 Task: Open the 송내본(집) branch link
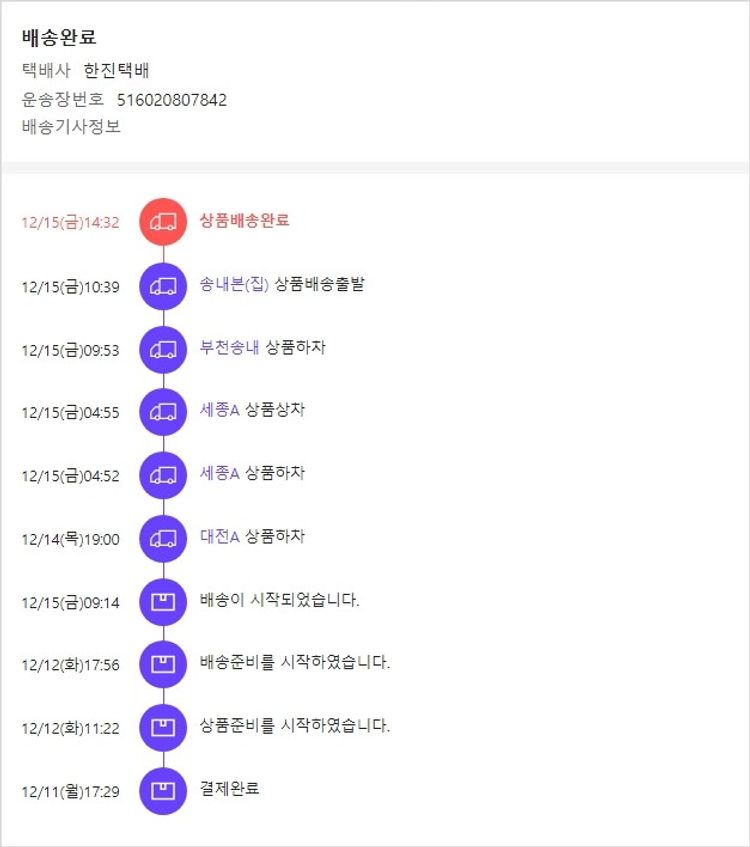pos(234,285)
